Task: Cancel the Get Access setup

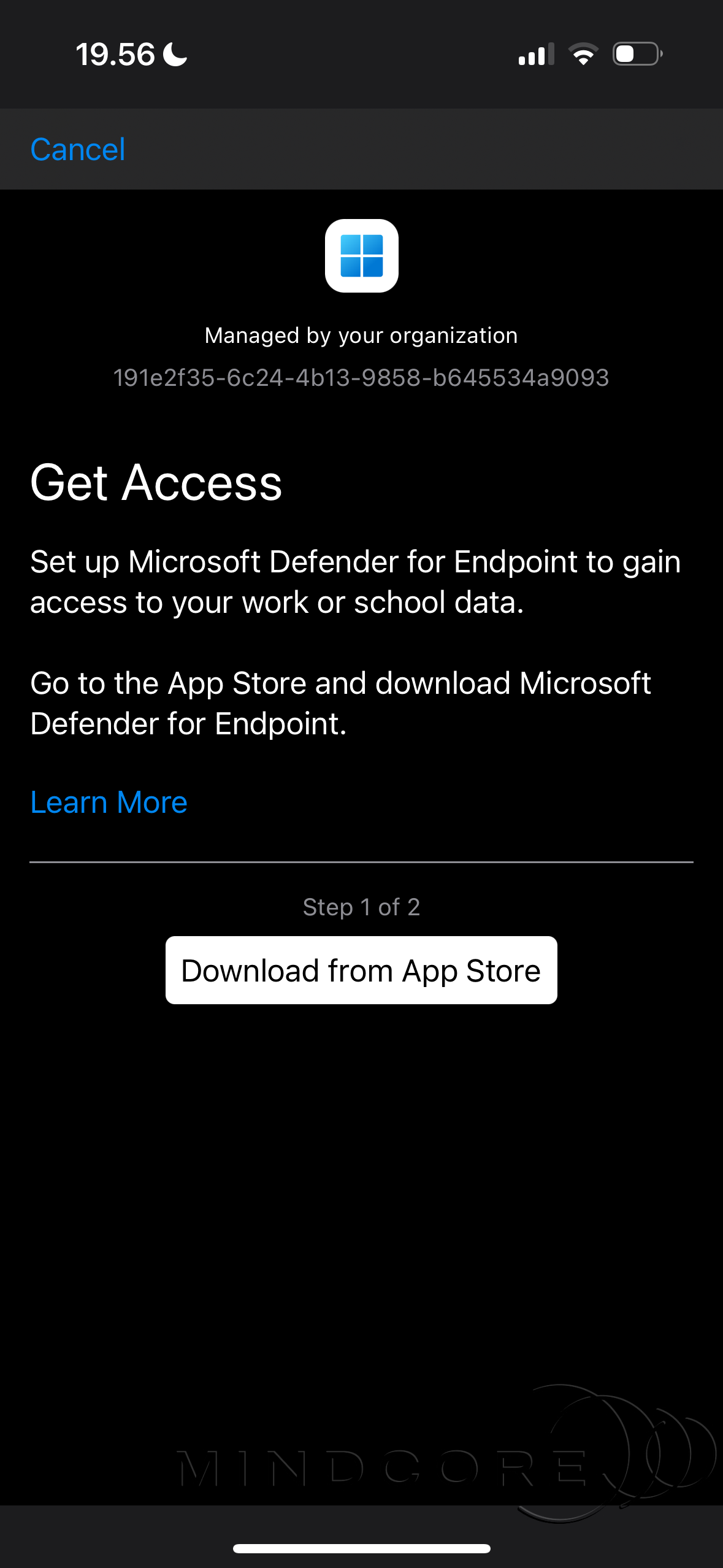Action: (x=78, y=150)
